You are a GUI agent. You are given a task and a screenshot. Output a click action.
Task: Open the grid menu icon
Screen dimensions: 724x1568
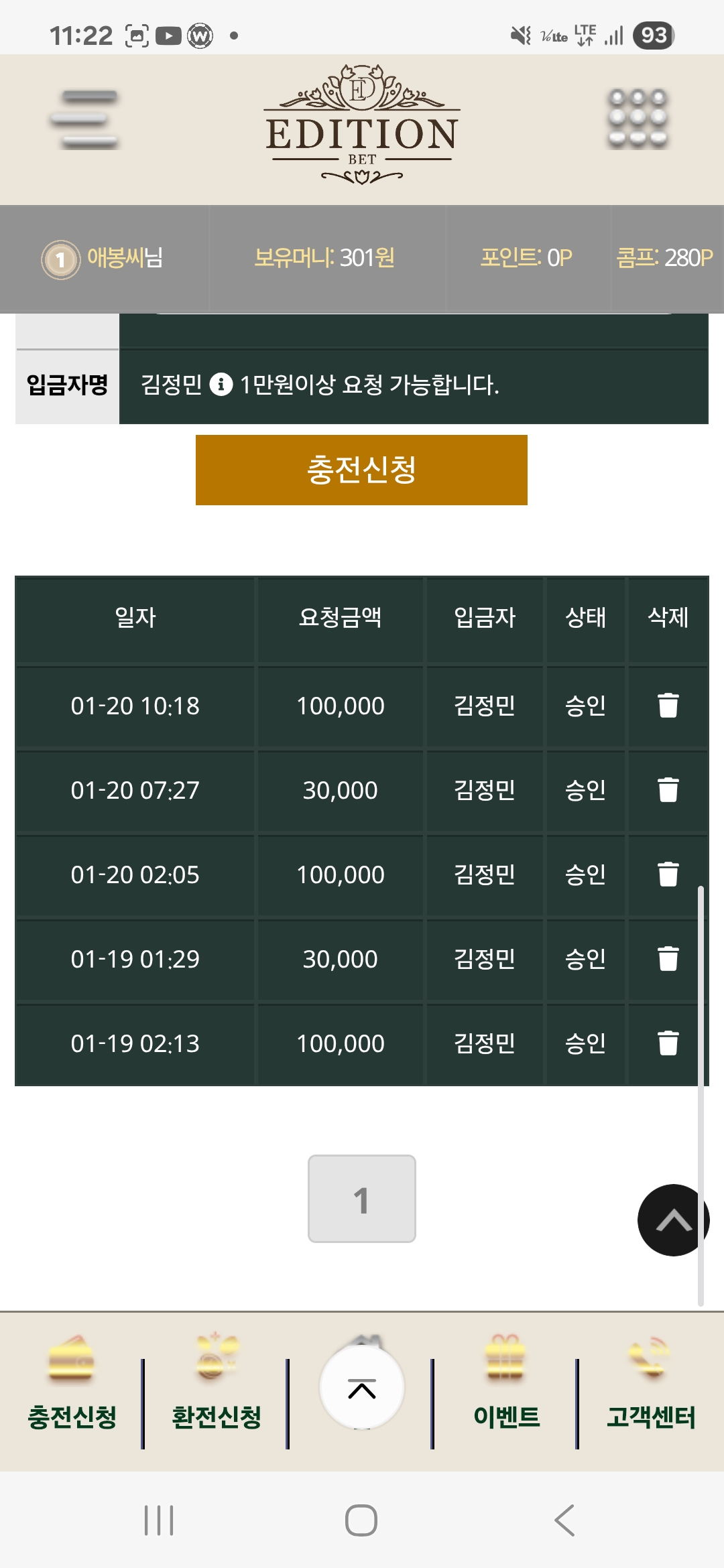[638, 119]
